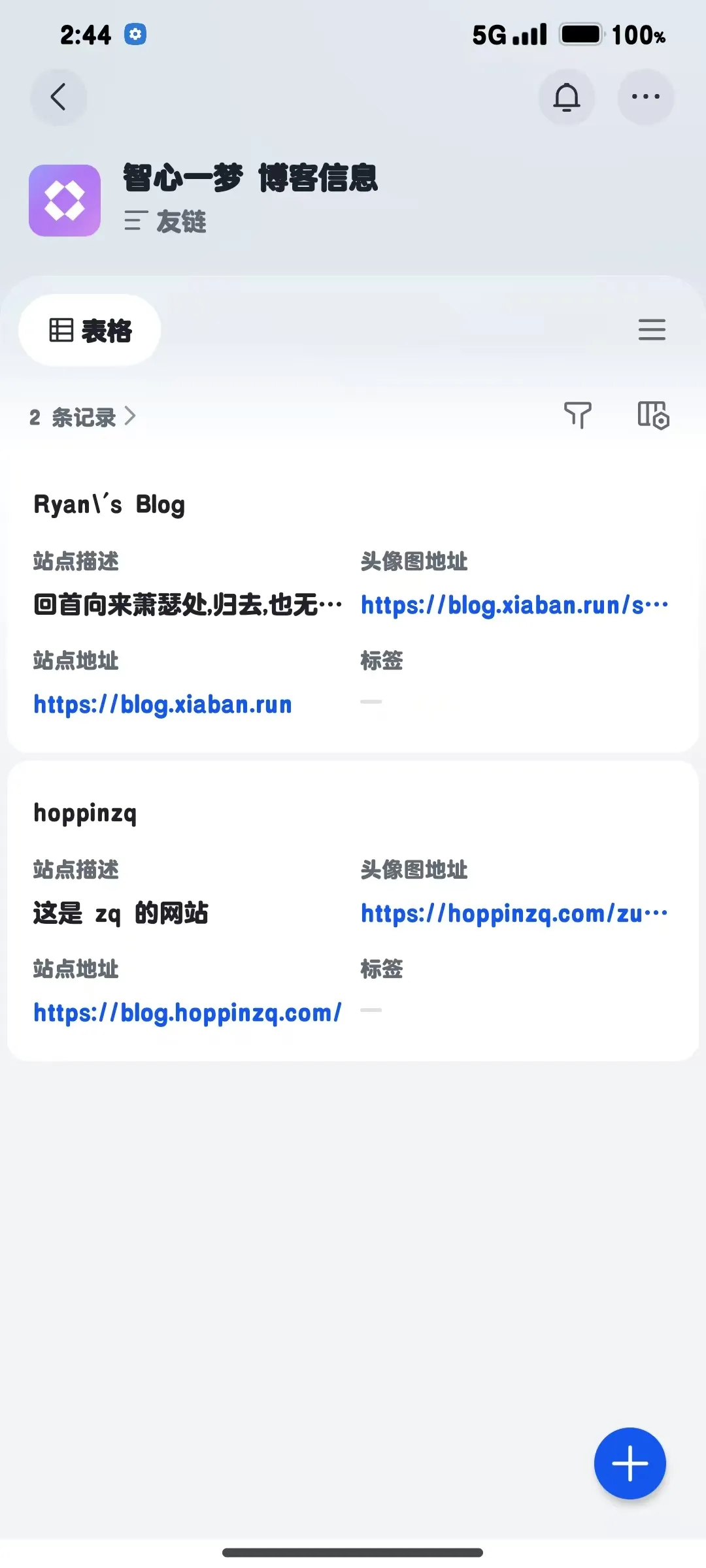The image size is (706, 1568).
Task: Expand the 2 条记录 record summary
Action: 82,417
